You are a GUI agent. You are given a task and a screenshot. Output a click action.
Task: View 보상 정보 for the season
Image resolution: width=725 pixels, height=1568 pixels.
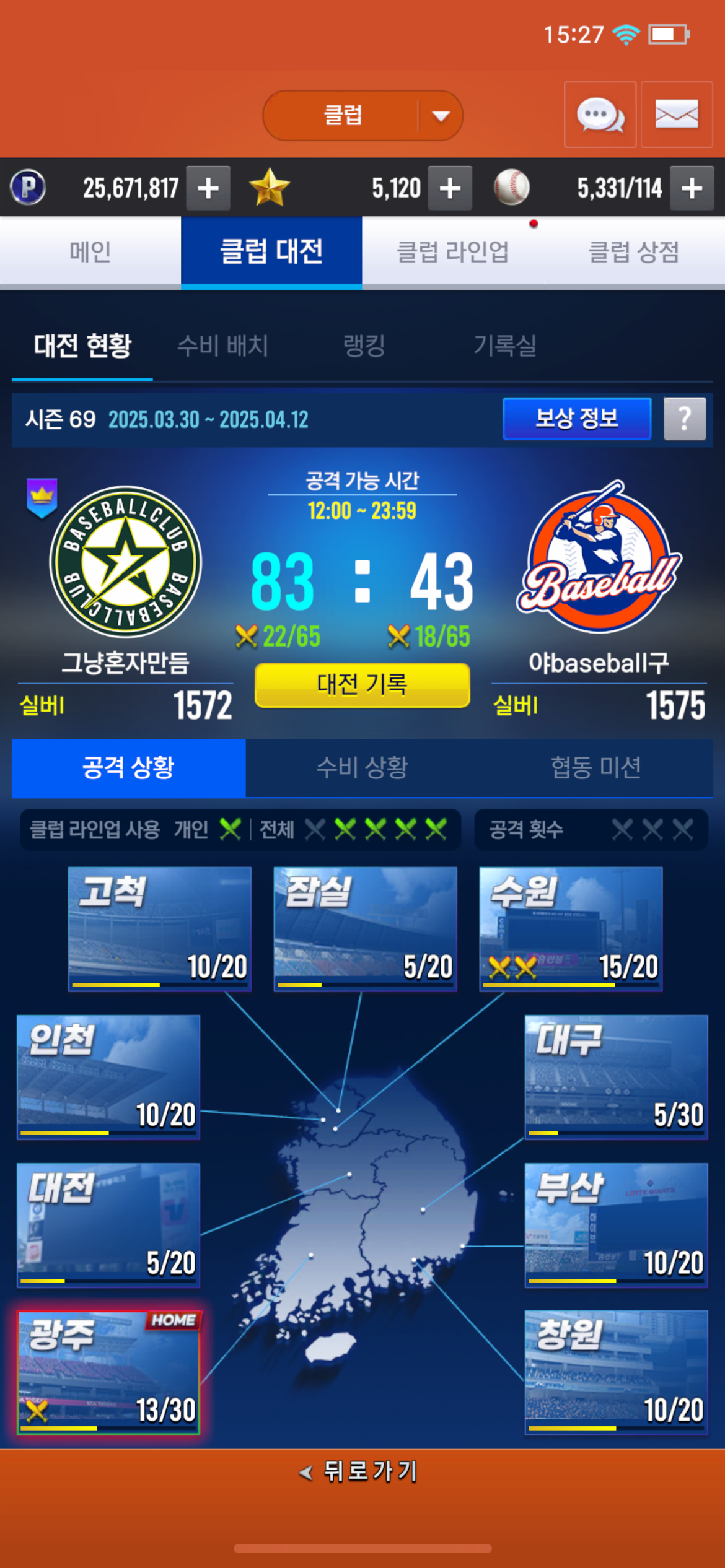[577, 419]
